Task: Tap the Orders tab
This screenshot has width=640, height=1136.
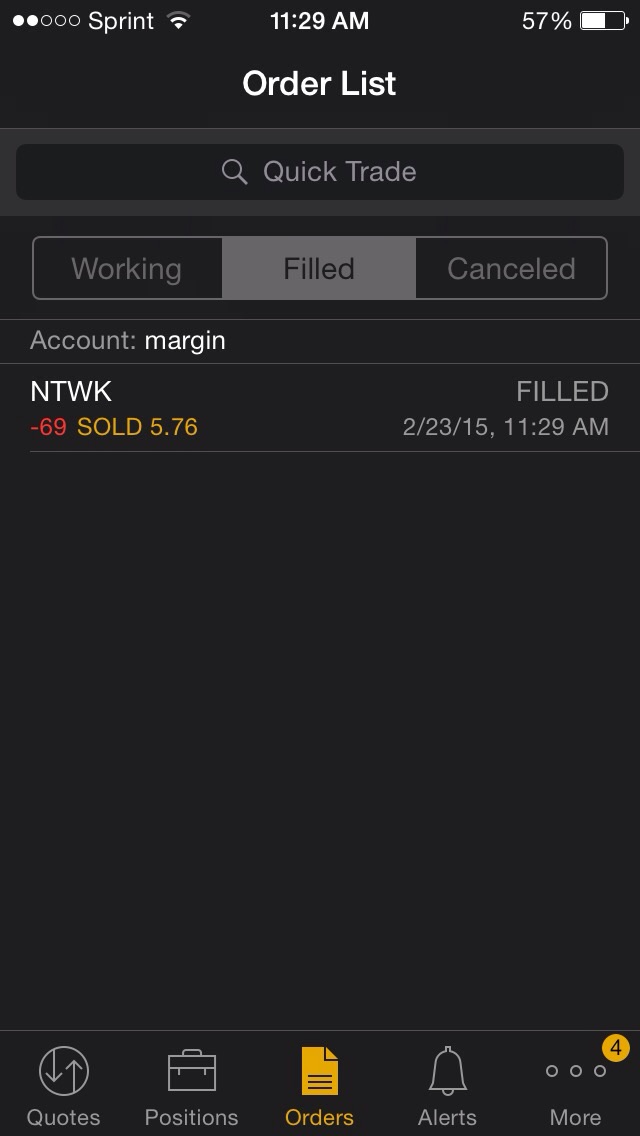Action: click(320, 1085)
